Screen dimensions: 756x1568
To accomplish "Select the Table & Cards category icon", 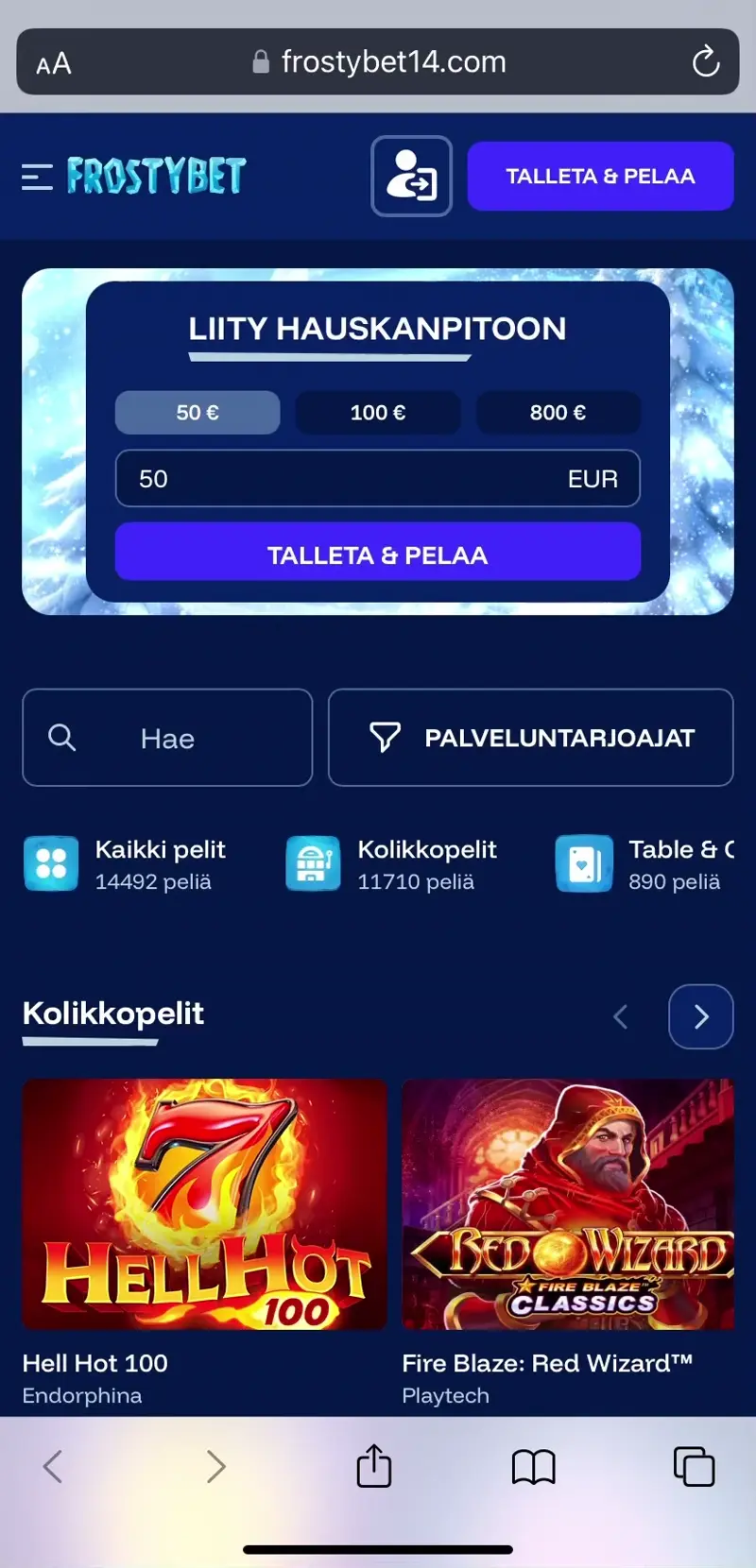I will coord(584,862).
